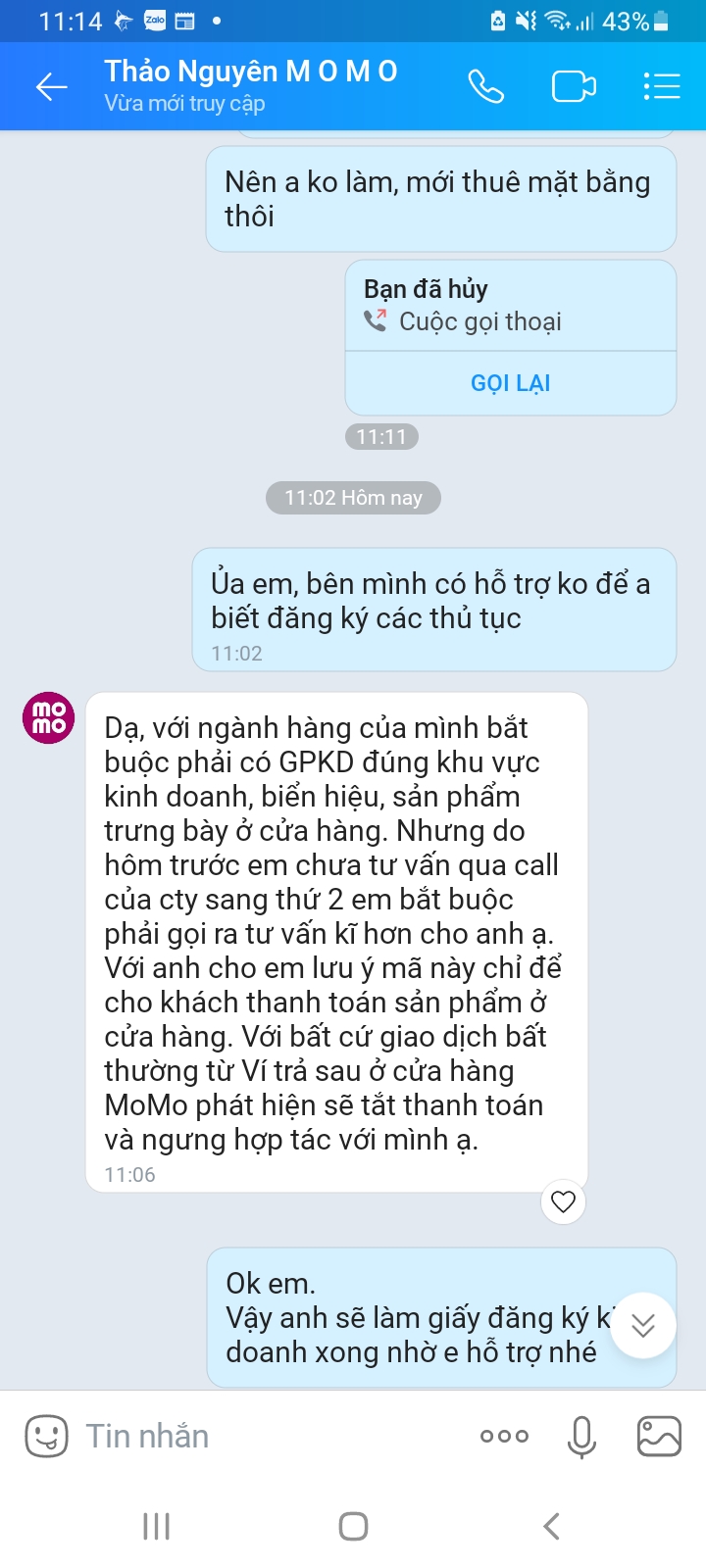
Task: Go back to the chat list
Action: click(47, 86)
